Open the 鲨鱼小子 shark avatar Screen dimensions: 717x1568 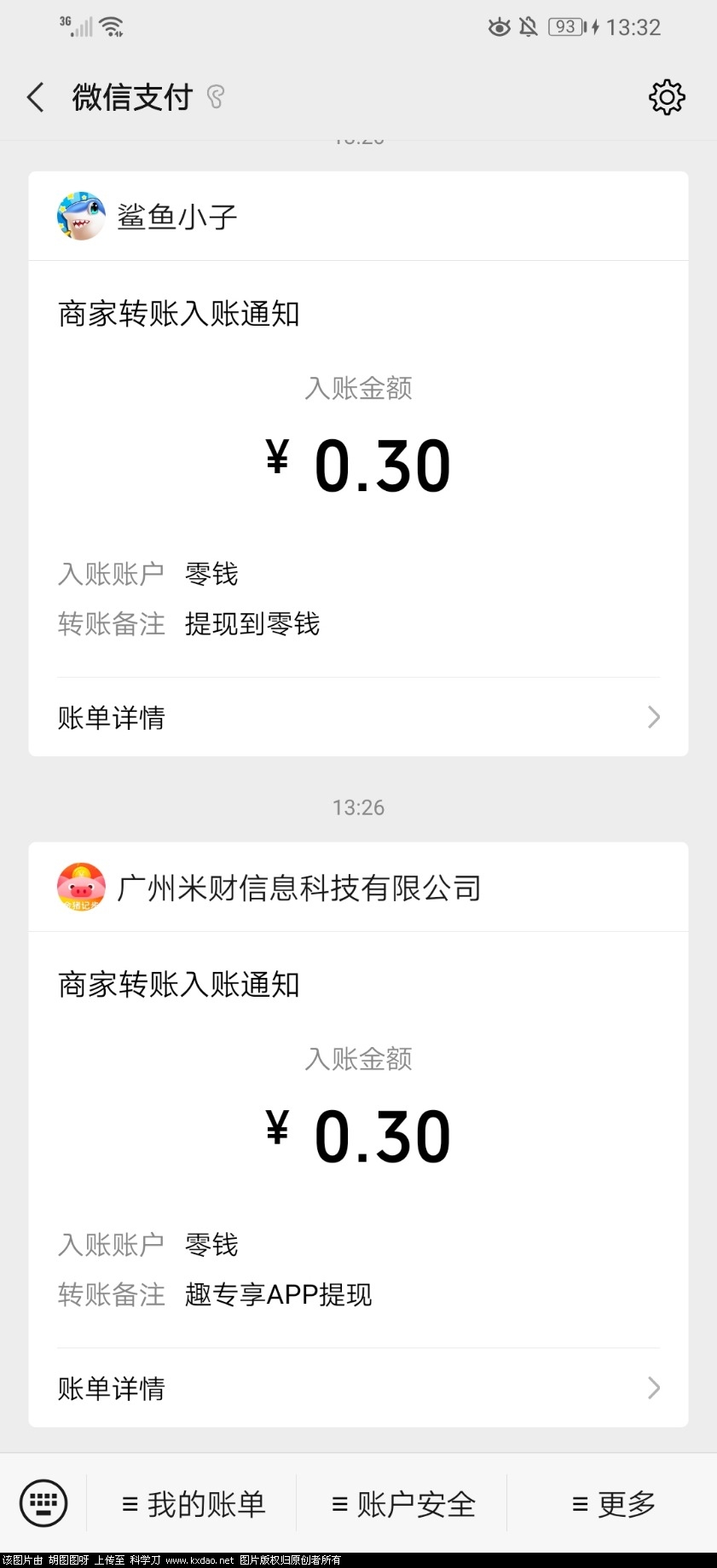(81, 216)
